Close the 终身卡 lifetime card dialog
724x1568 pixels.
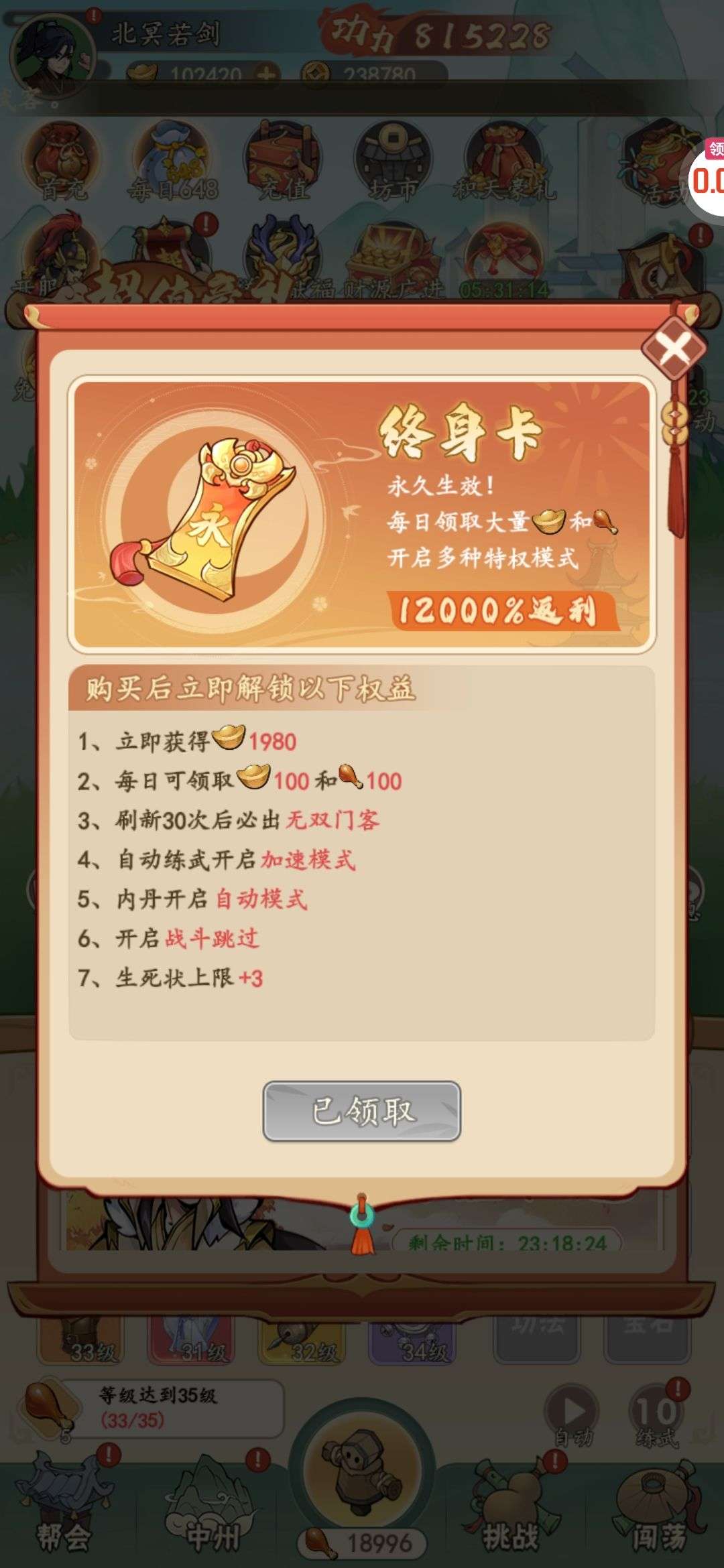click(x=674, y=348)
